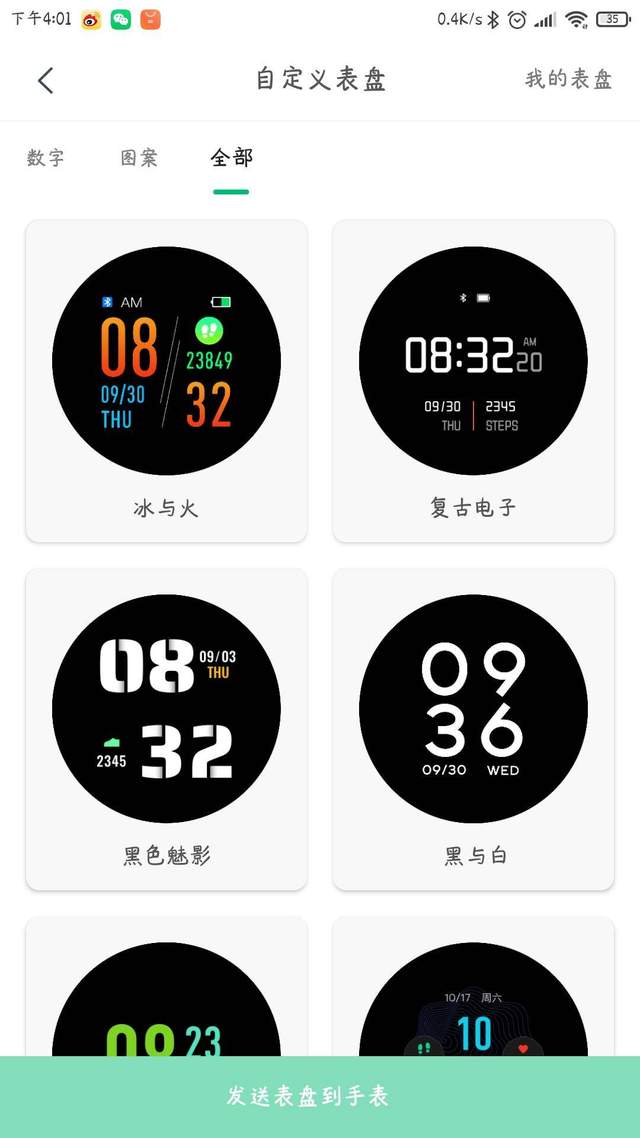Switch to the 图案 tab
This screenshot has height=1138, width=640.
(x=139, y=158)
